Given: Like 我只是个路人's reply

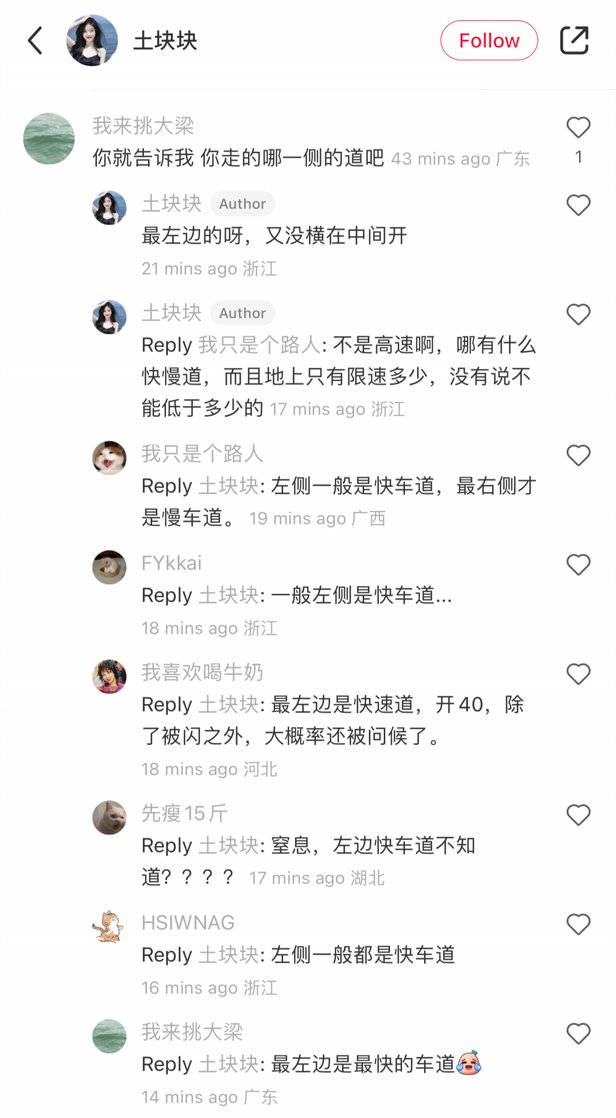Looking at the screenshot, I should pos(578,455).
